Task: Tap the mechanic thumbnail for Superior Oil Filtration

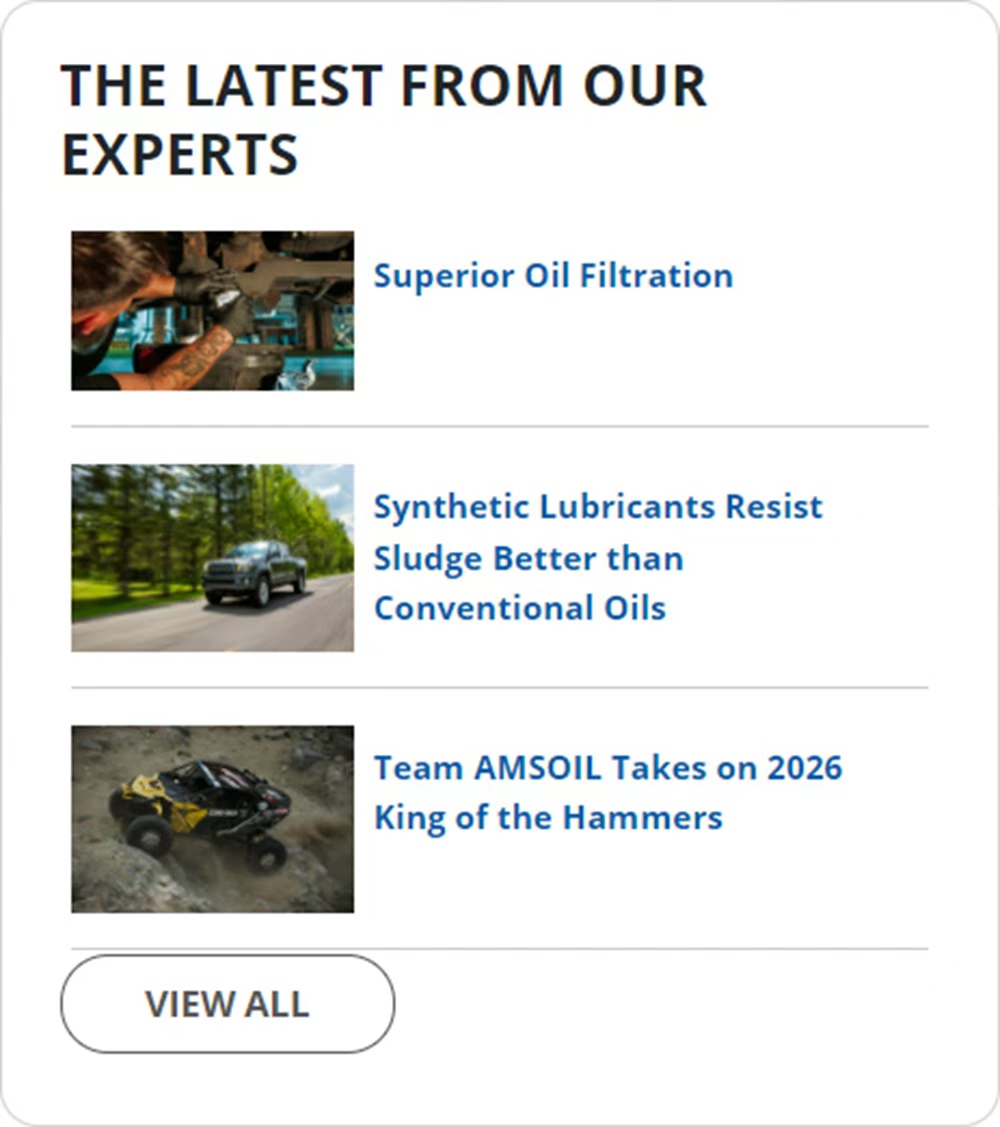Action: click(x=212, y=311)
